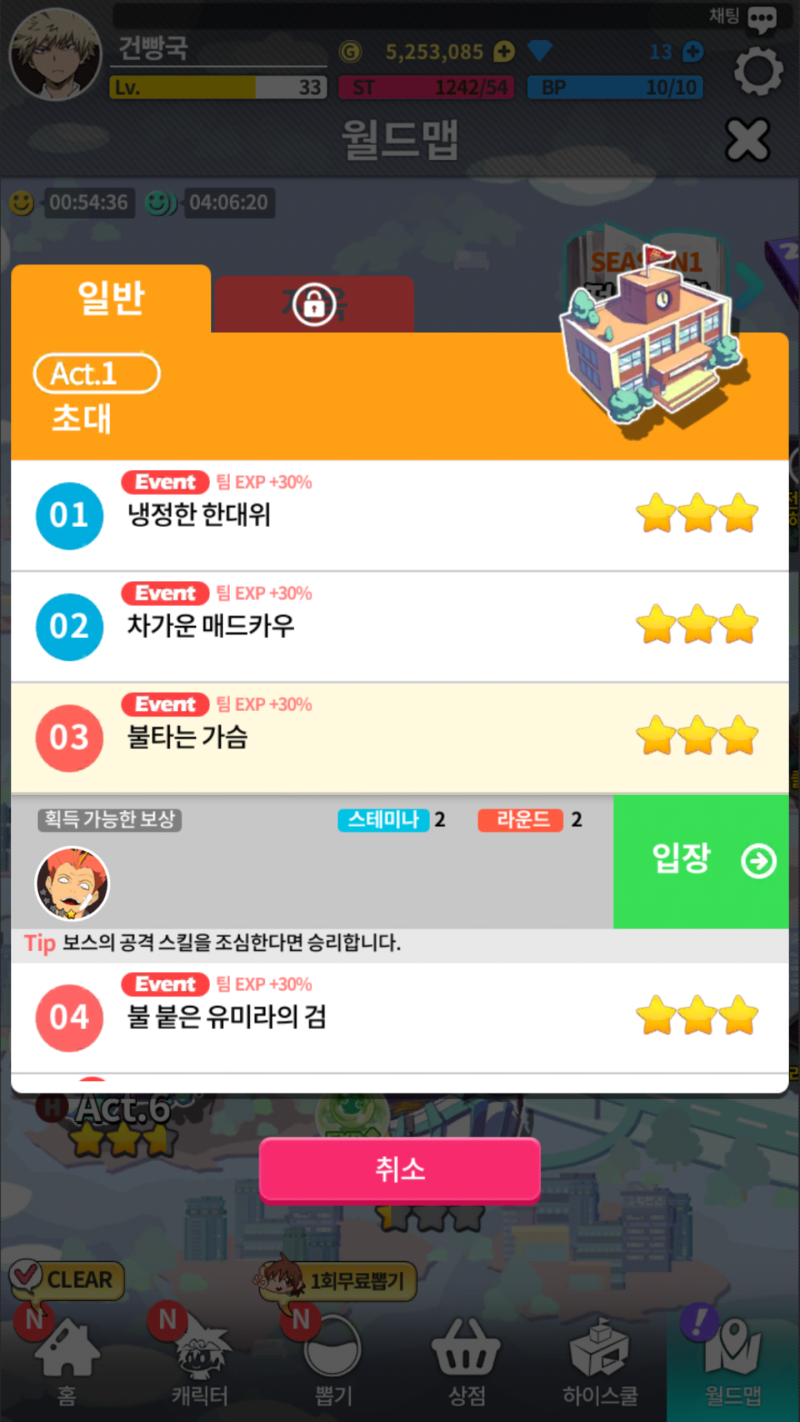Image resolution: width=800 pixels, height=1422 pixels.
Task: Close the world map with X
Action: click(747, 139)
